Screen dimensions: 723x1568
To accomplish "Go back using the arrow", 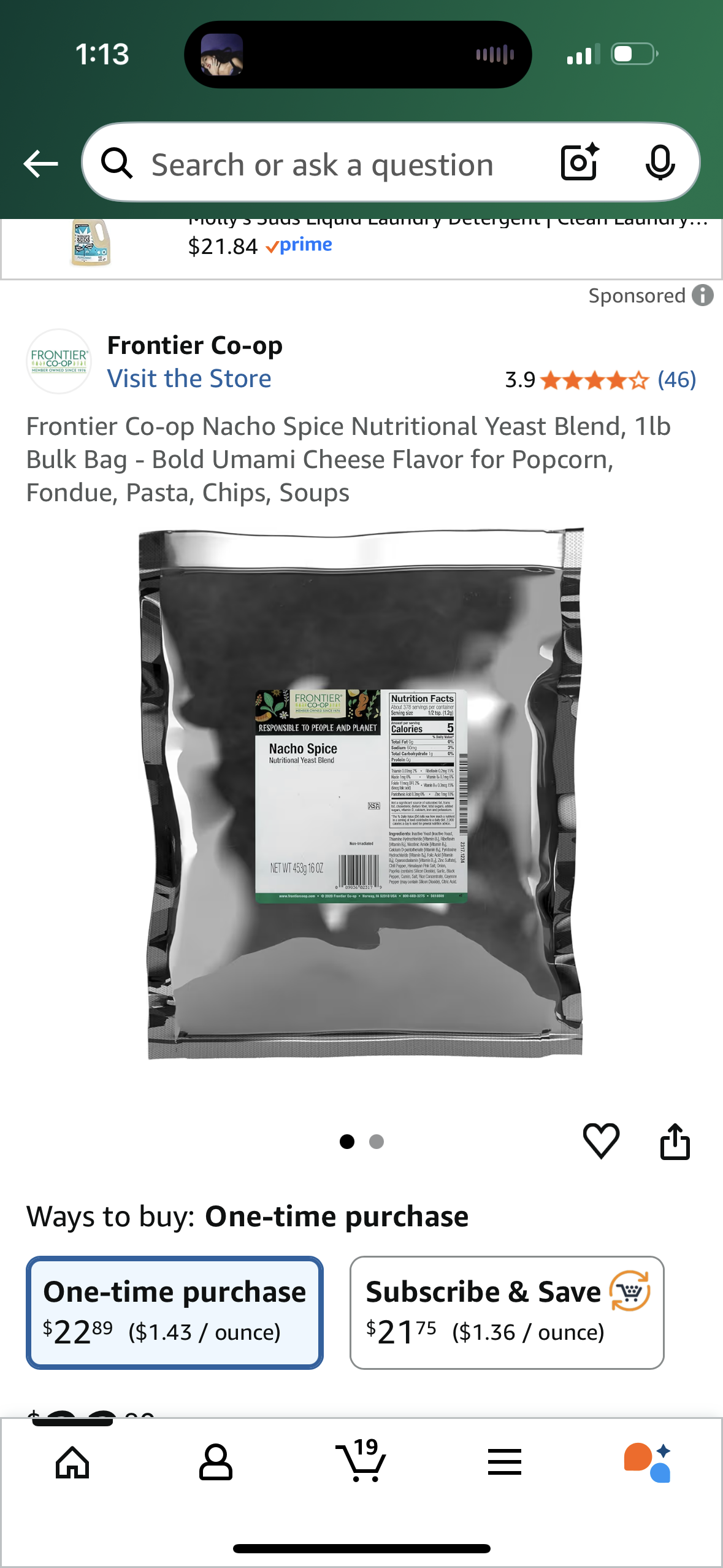I will pos(40,164).
